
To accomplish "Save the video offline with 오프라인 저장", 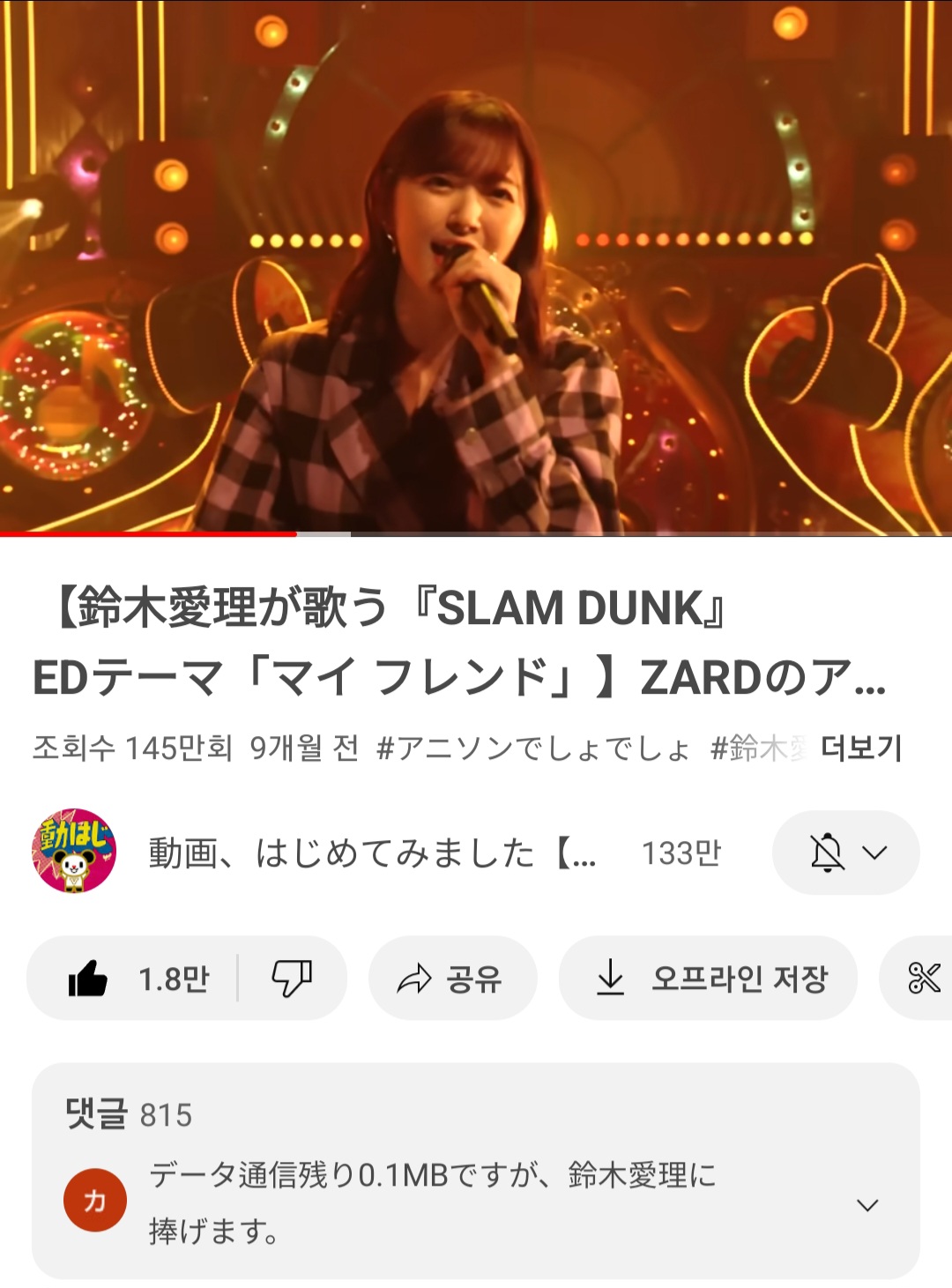I will 708,979.
